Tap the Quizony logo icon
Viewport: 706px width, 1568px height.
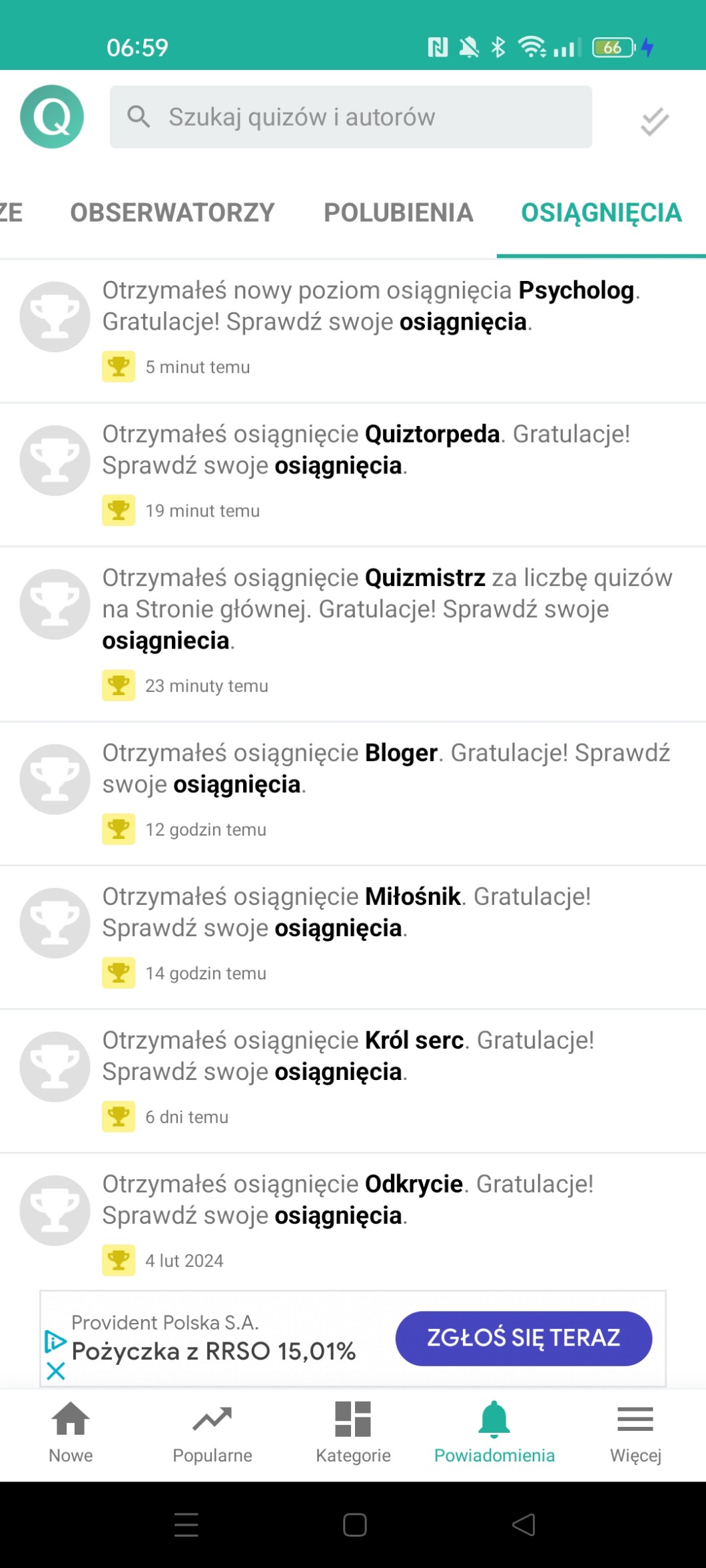pos(52,117)
